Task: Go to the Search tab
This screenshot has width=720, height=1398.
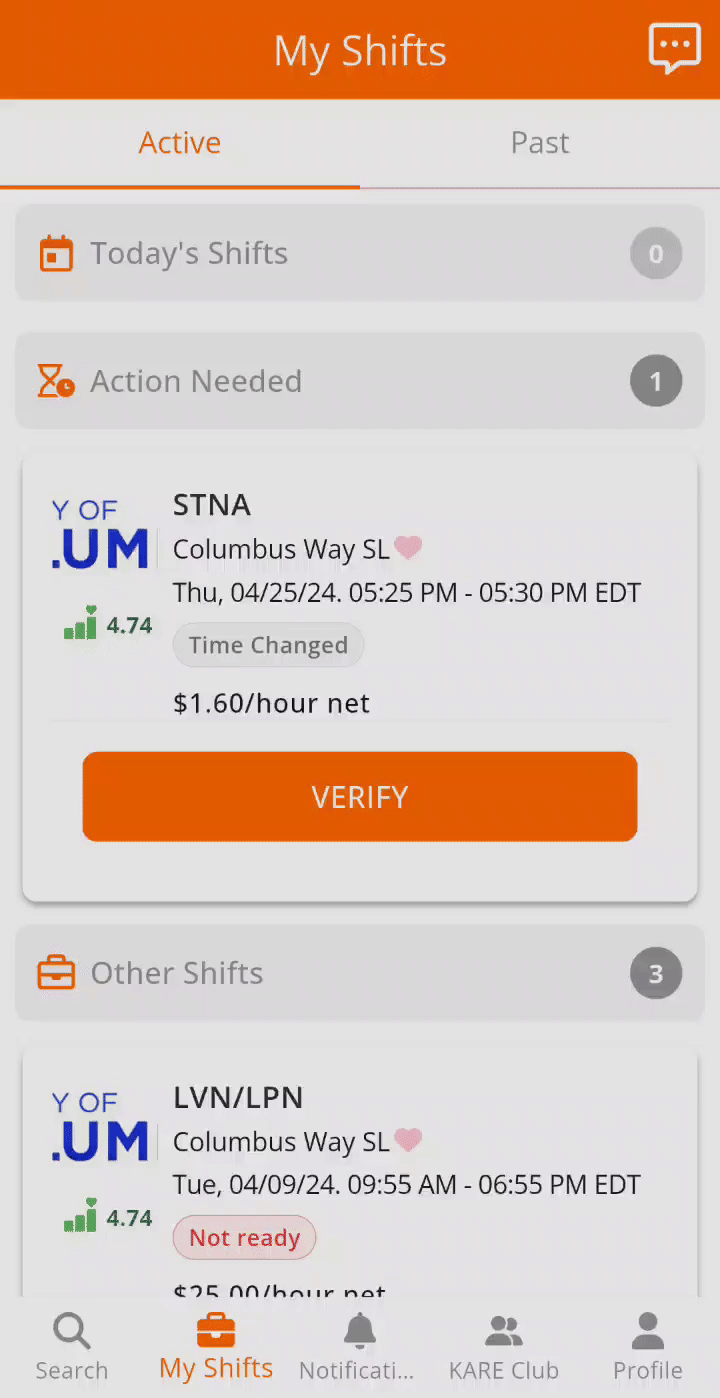Action: tap(72, 1347)
